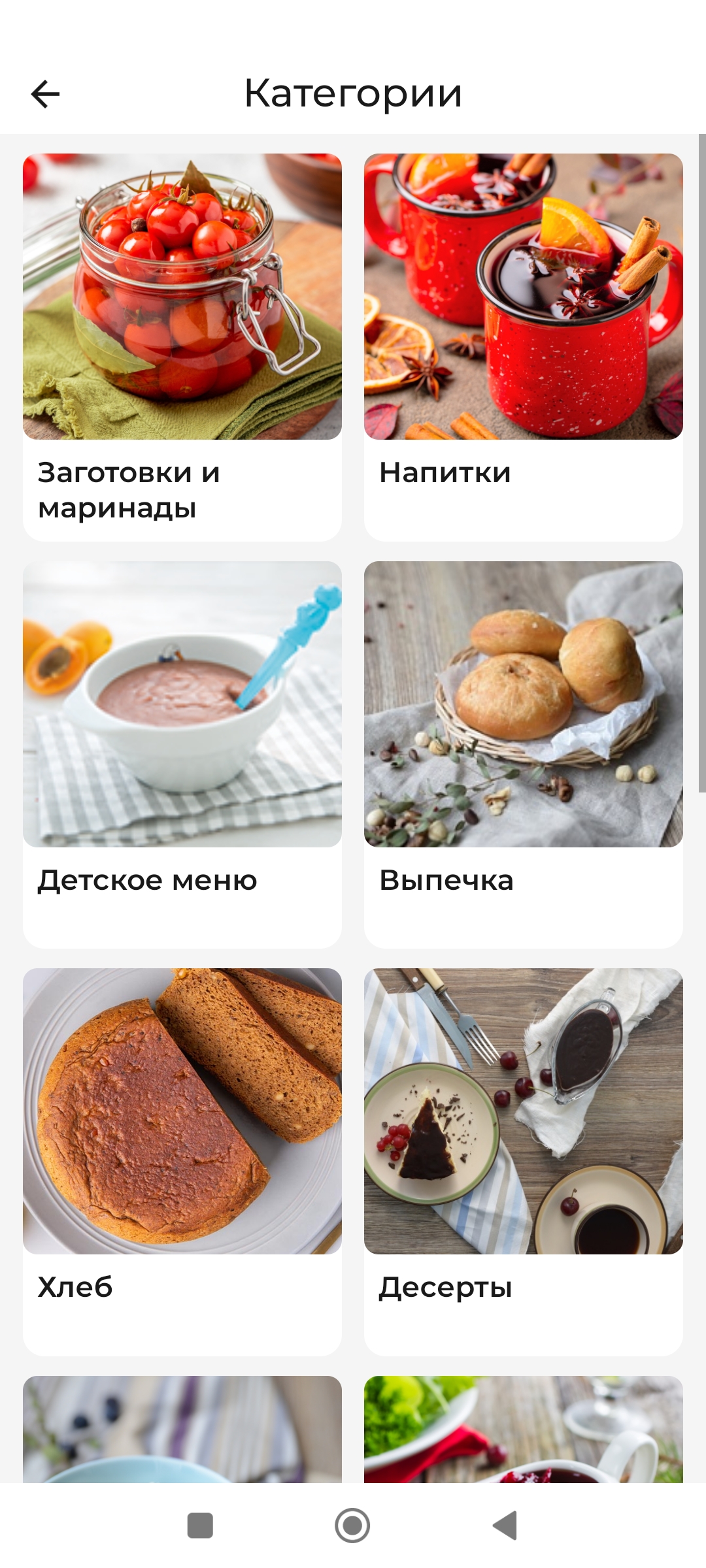Open the Выпечка category
This screenshot has width=706, height=1568.
[523, 754]
